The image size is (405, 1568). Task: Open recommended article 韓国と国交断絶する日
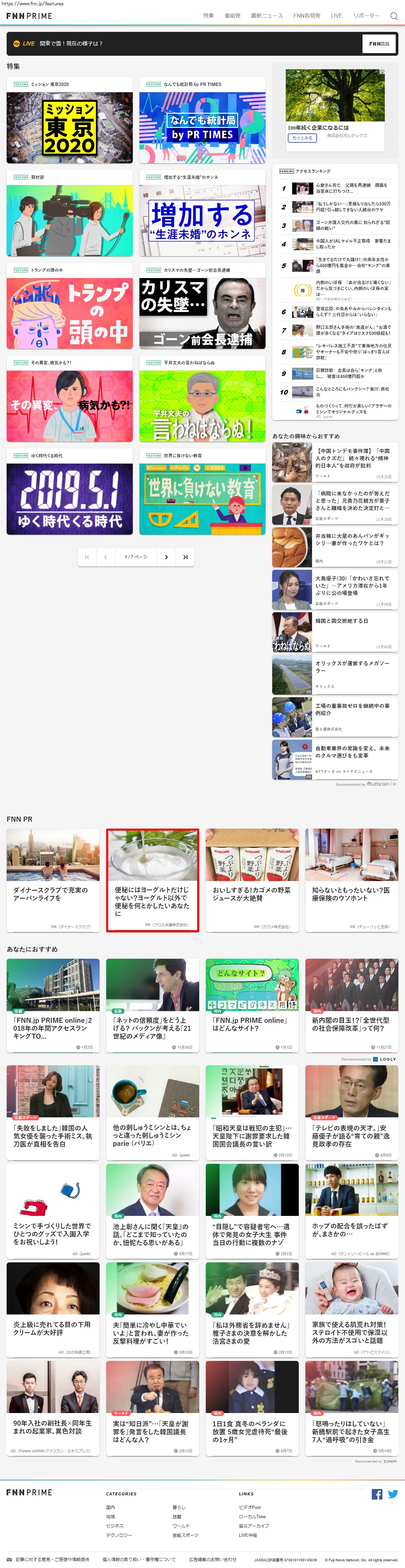point(335,633)
